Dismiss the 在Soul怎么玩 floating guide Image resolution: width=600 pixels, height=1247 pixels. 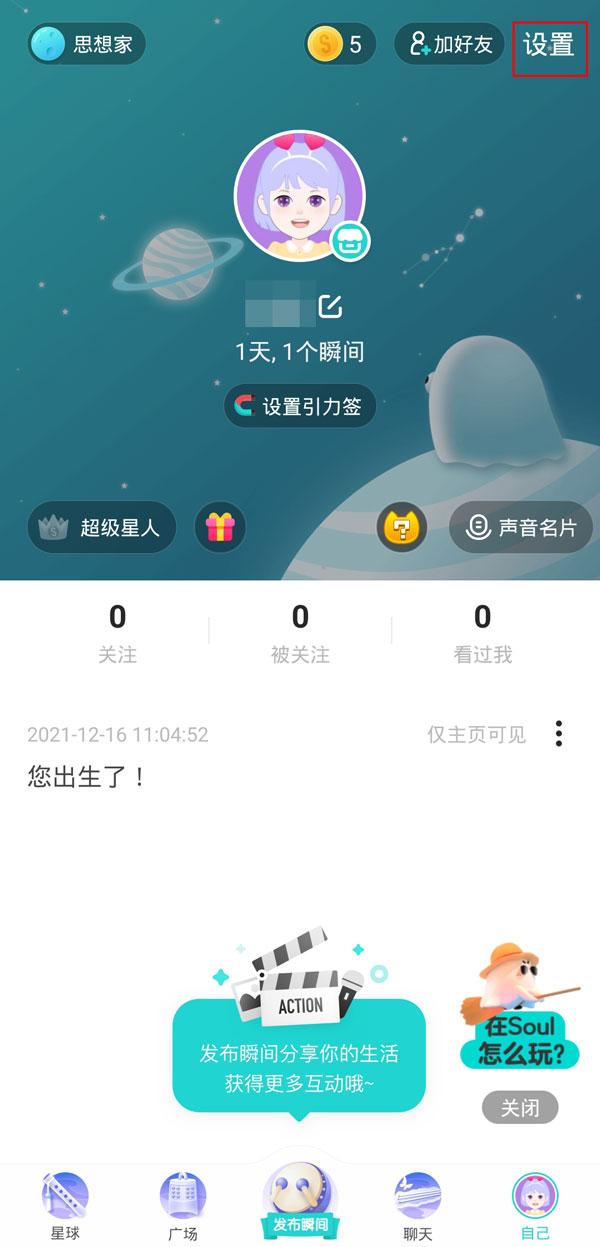[520, 1108]
